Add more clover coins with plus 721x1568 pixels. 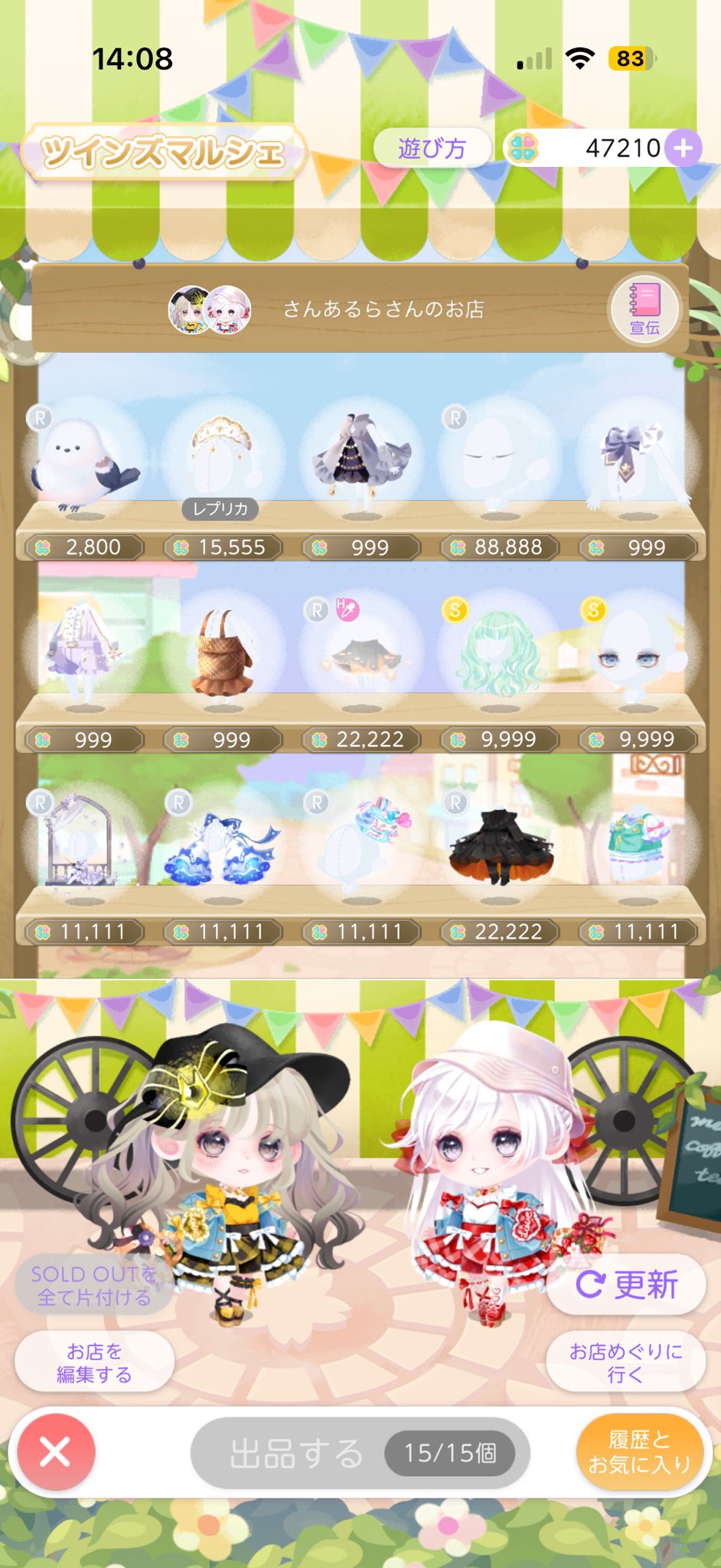tap(683, 148)
